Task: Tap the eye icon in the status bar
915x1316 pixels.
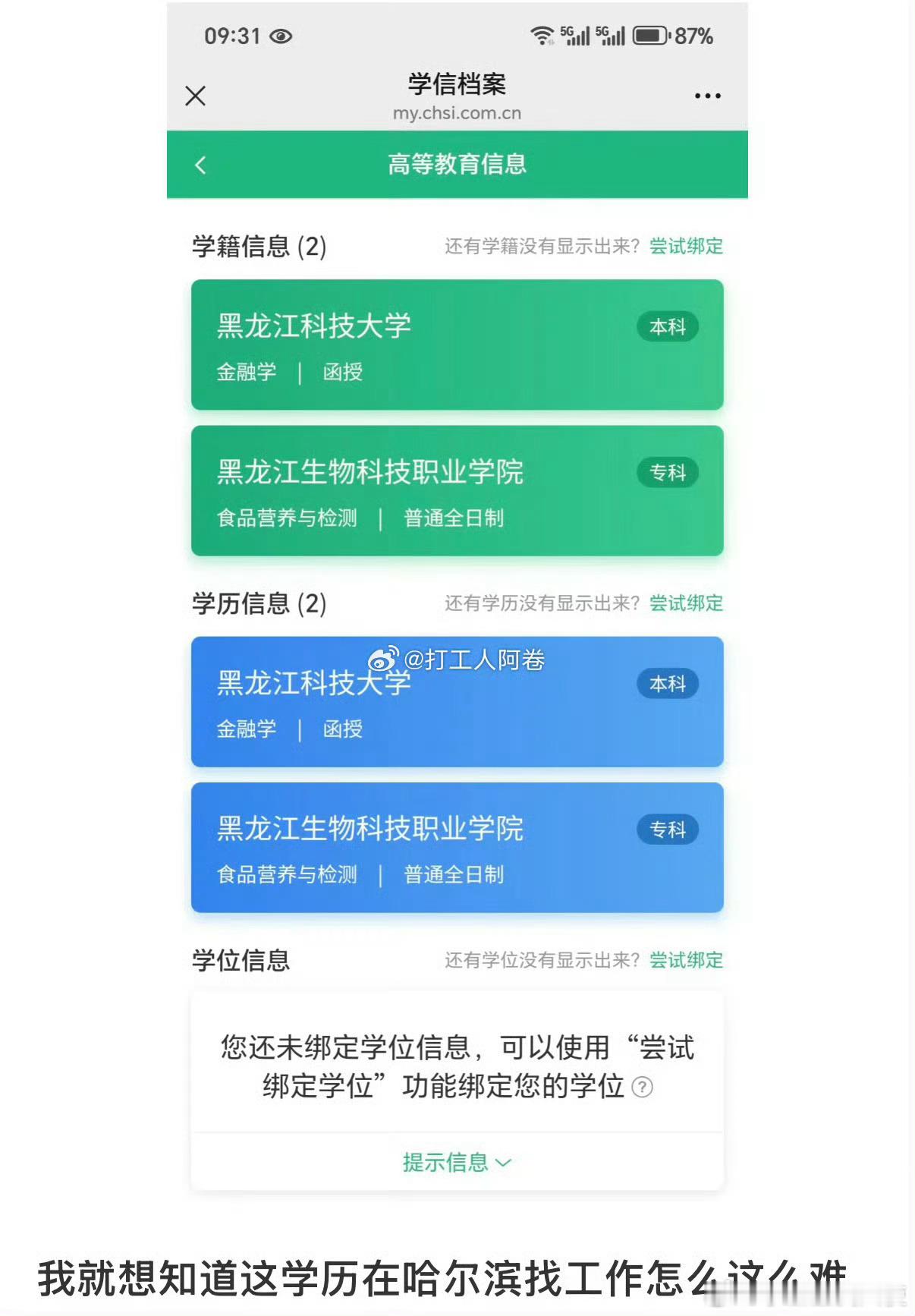Action: [x=281, y=35]
